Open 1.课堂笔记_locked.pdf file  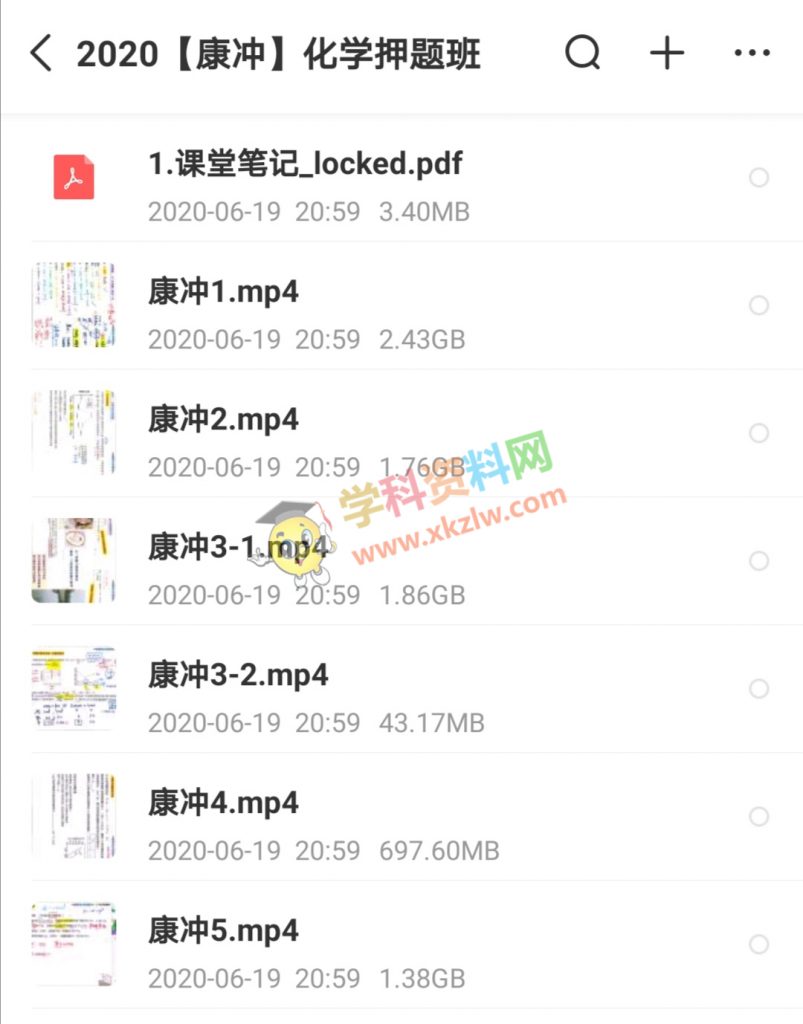click(305, 165)
